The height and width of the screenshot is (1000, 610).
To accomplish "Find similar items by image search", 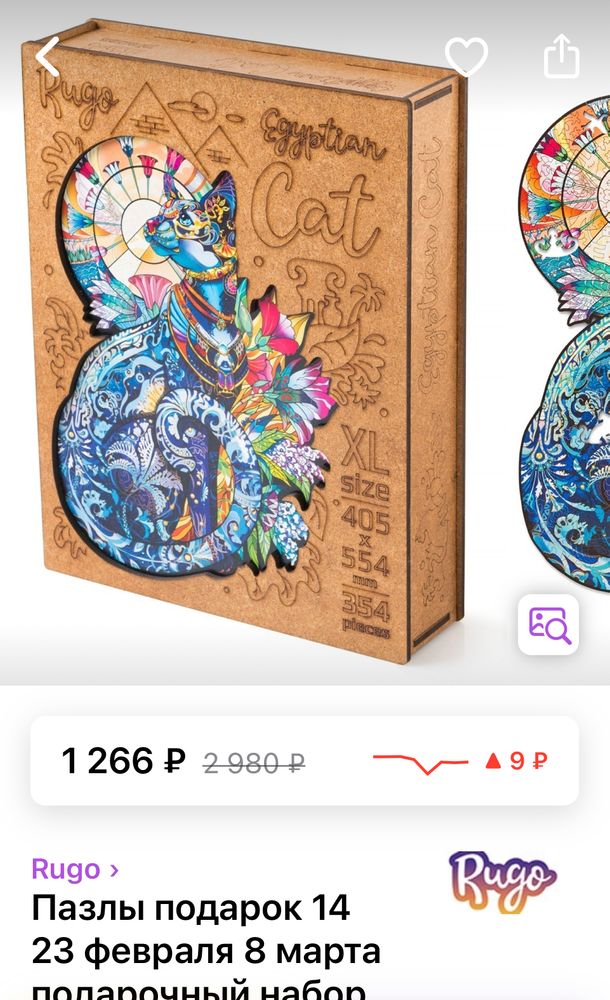I will pyautogui.click(x=548, y=625).
